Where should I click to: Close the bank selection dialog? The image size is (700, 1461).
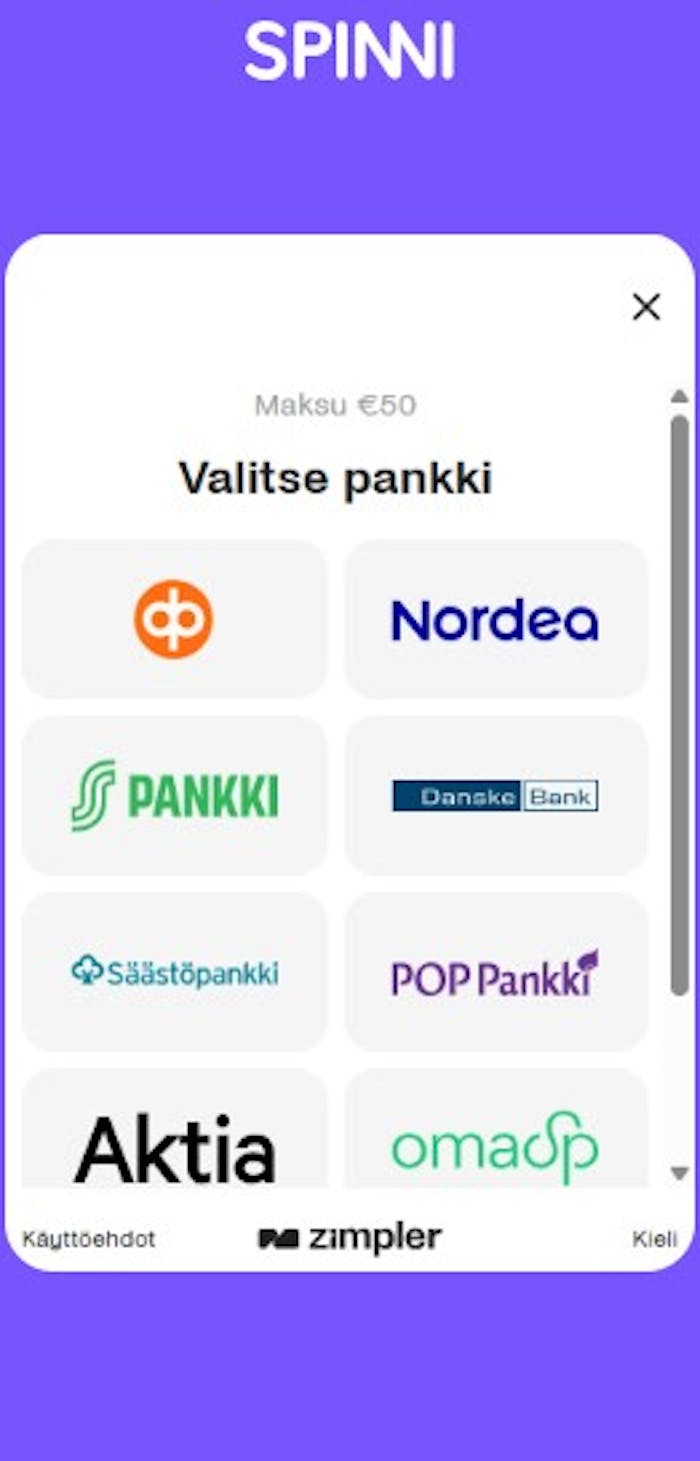[x=646, y=307]
